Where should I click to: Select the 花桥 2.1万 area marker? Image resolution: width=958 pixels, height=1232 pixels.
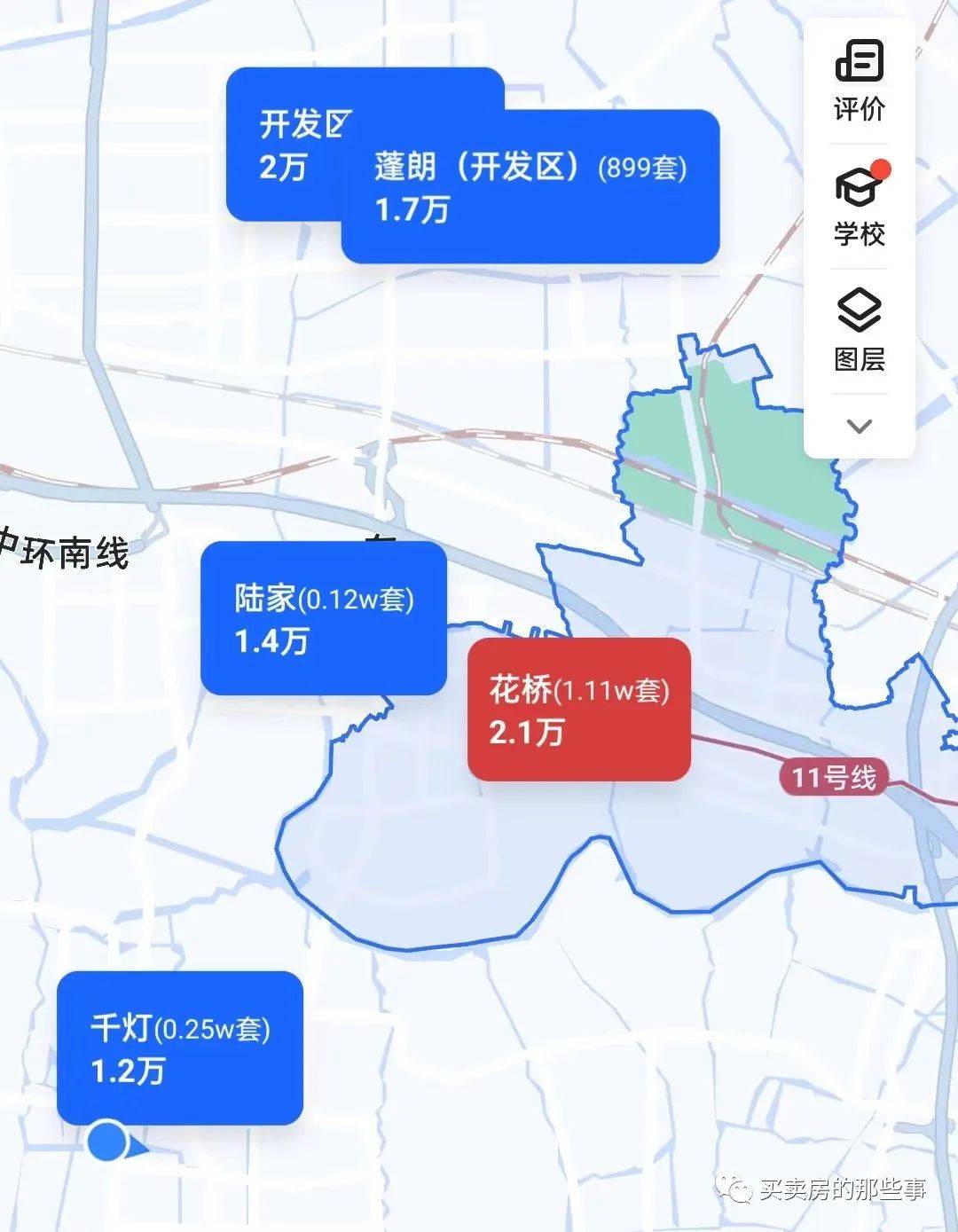(x=578, y=710)
